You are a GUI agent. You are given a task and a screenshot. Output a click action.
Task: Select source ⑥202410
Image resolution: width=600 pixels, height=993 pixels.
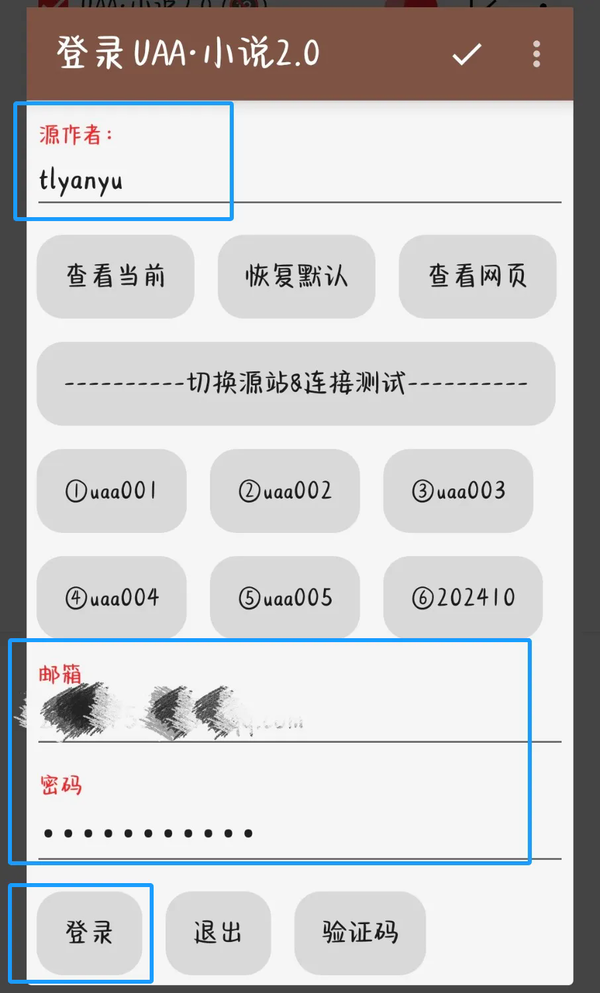coord(463,598)
